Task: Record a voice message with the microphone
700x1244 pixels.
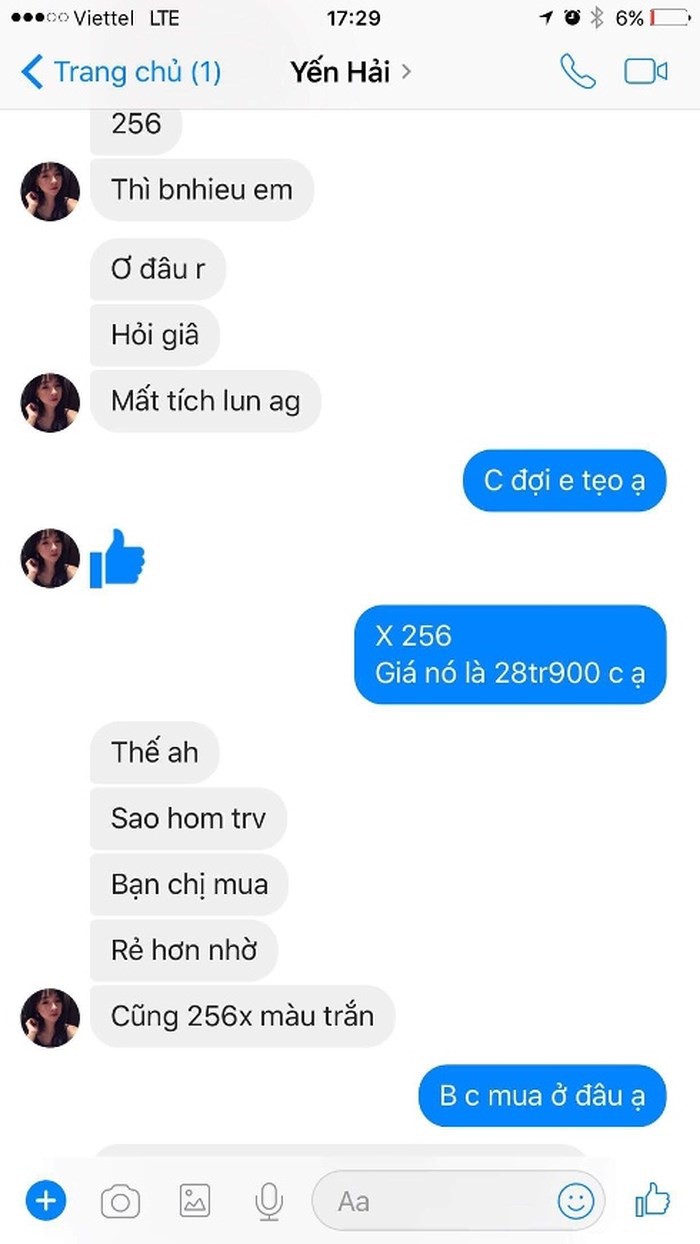Action: point(268,1200)
